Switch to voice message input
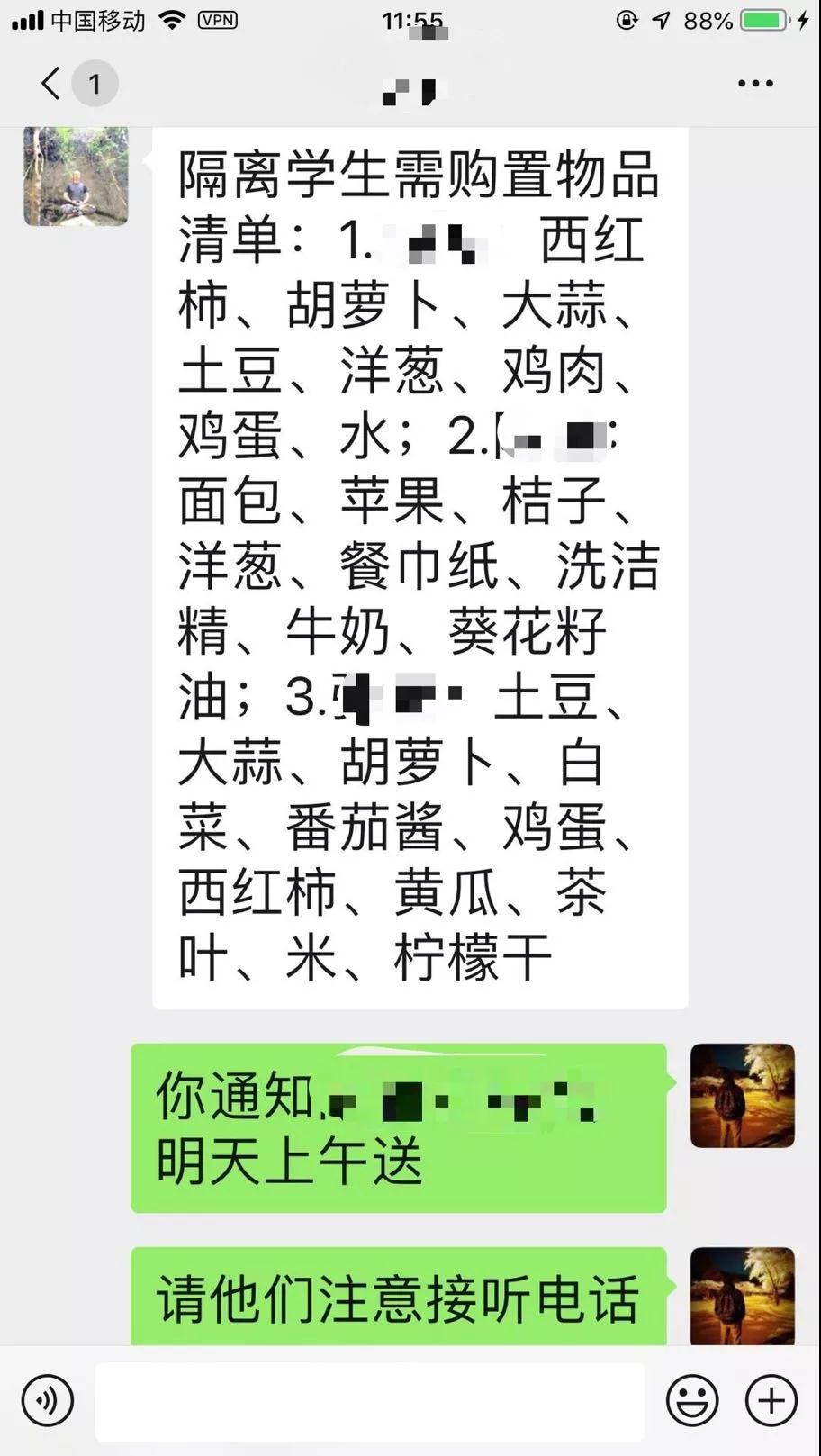This screenshot has height=1456, width=821. pyautogui.click(x=47, y=1400)
